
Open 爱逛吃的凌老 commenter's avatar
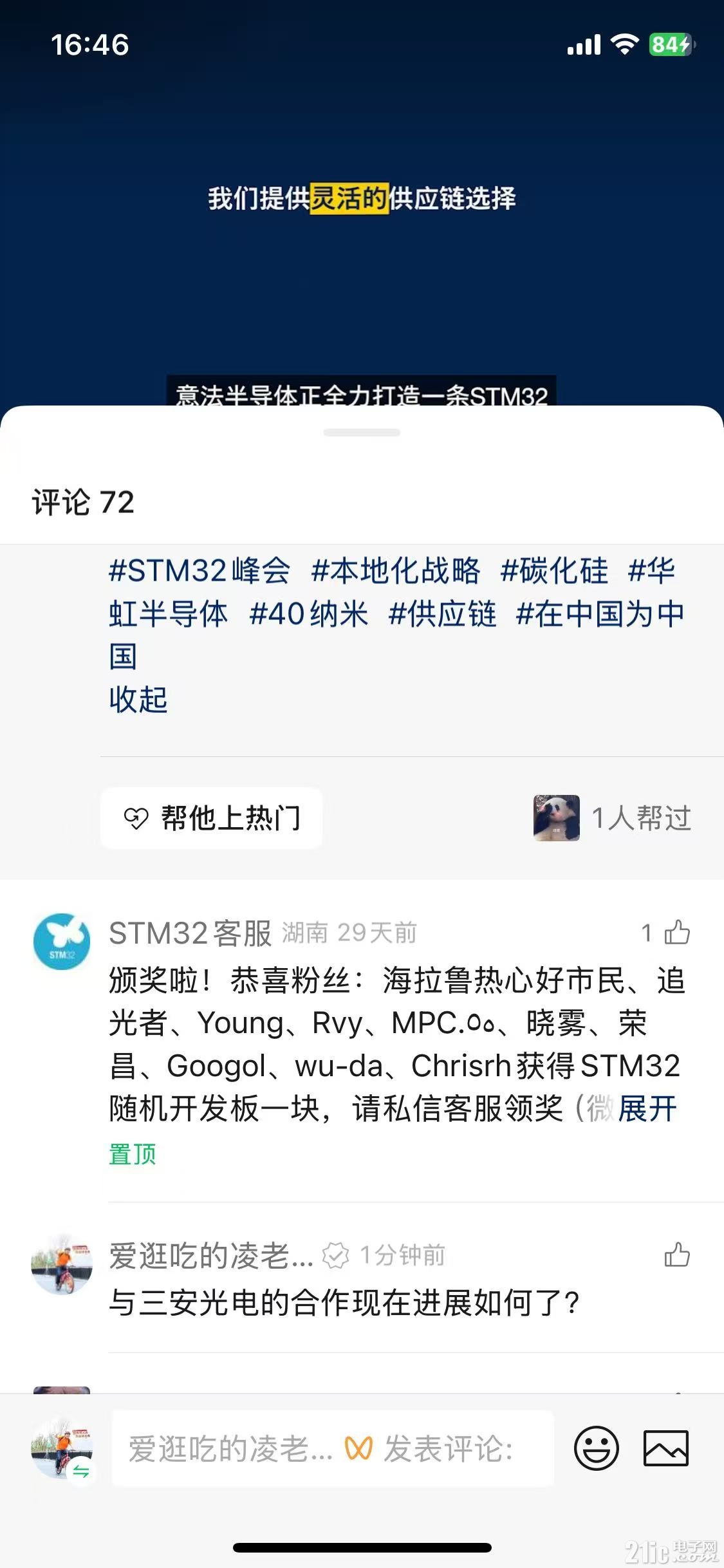click(62, 1264)
